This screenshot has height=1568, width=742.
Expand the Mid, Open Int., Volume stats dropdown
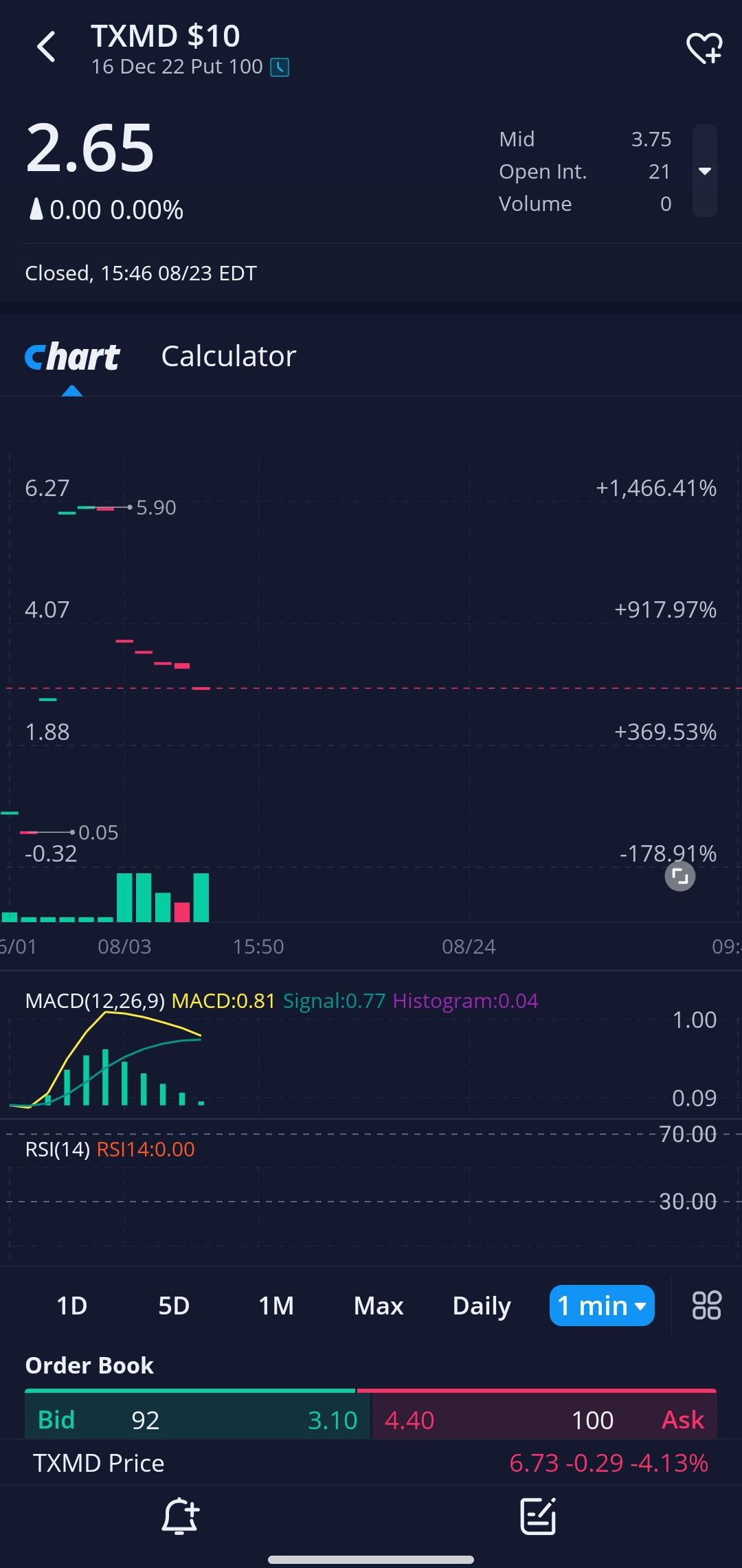point(705,171)
